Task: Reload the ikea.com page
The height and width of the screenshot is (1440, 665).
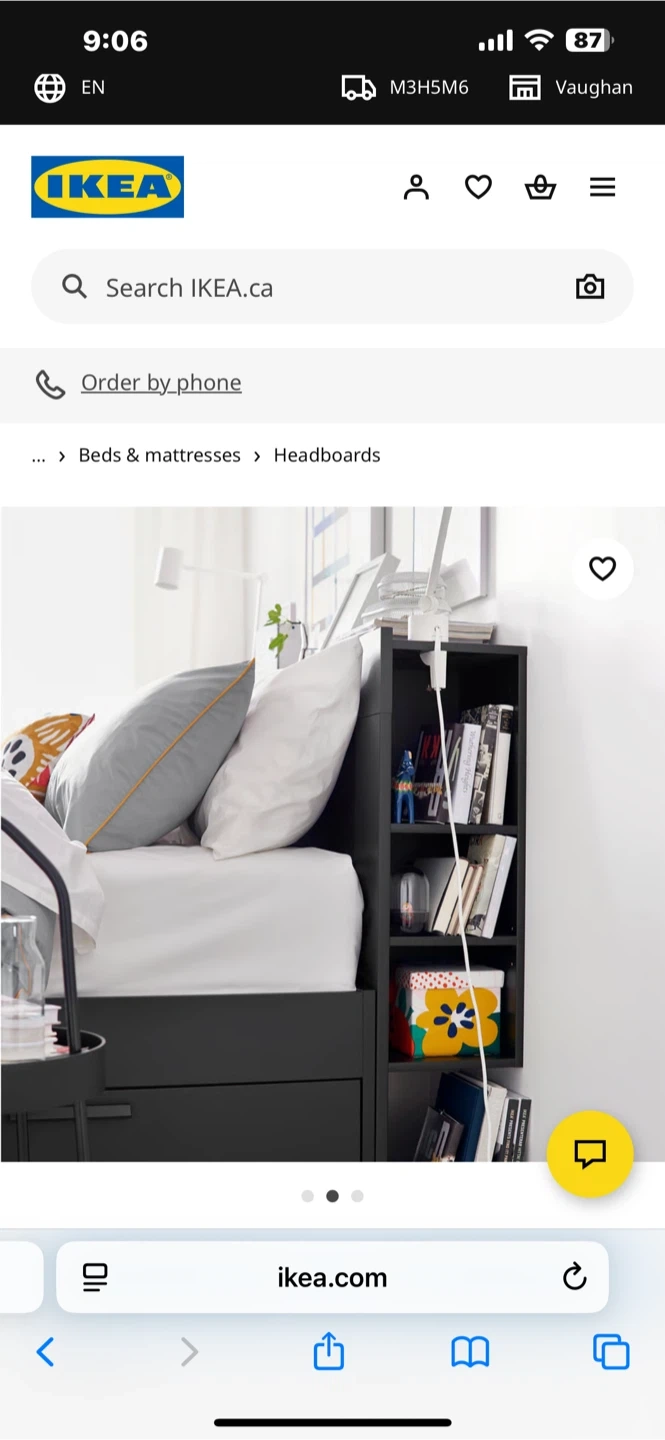Action: 574,1277
